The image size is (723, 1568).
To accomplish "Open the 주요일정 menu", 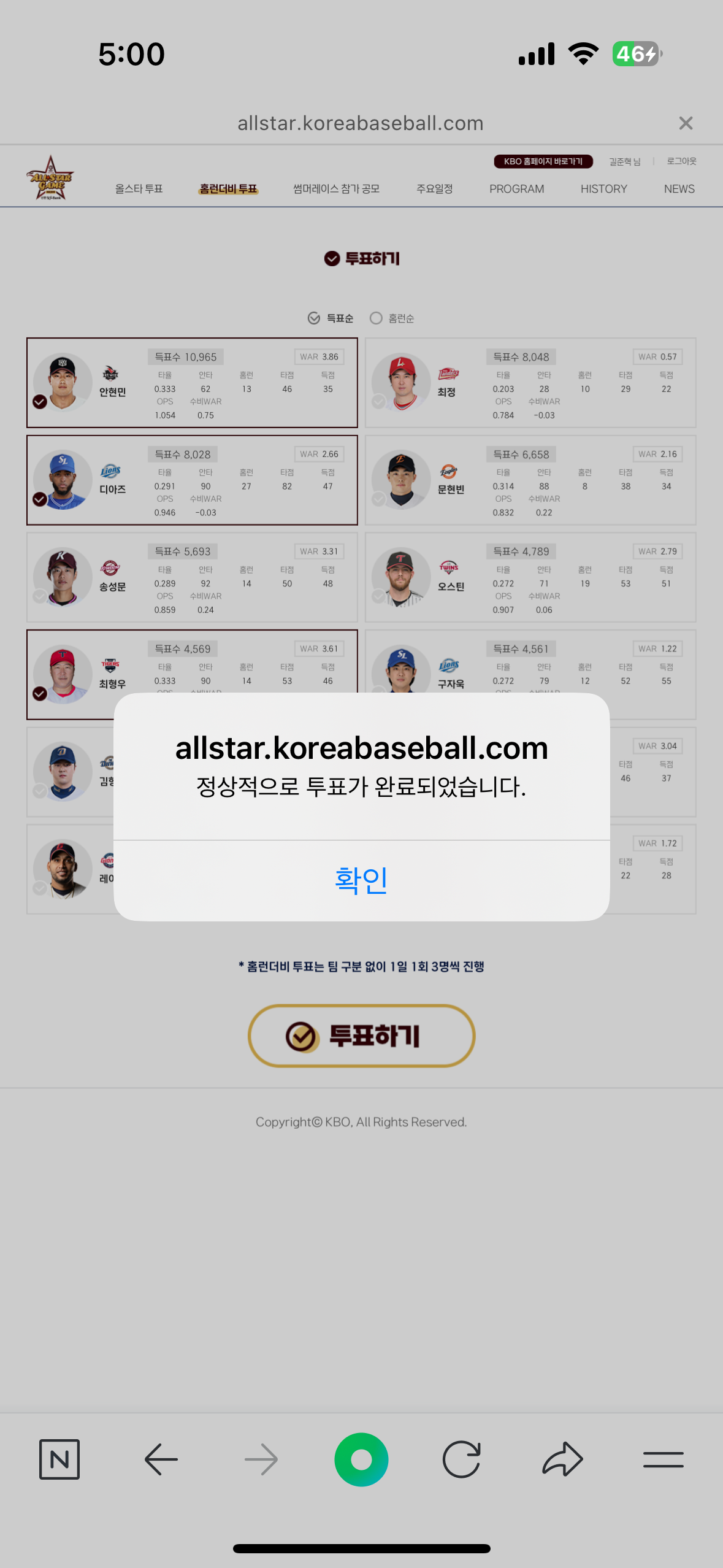I will 434,189.
